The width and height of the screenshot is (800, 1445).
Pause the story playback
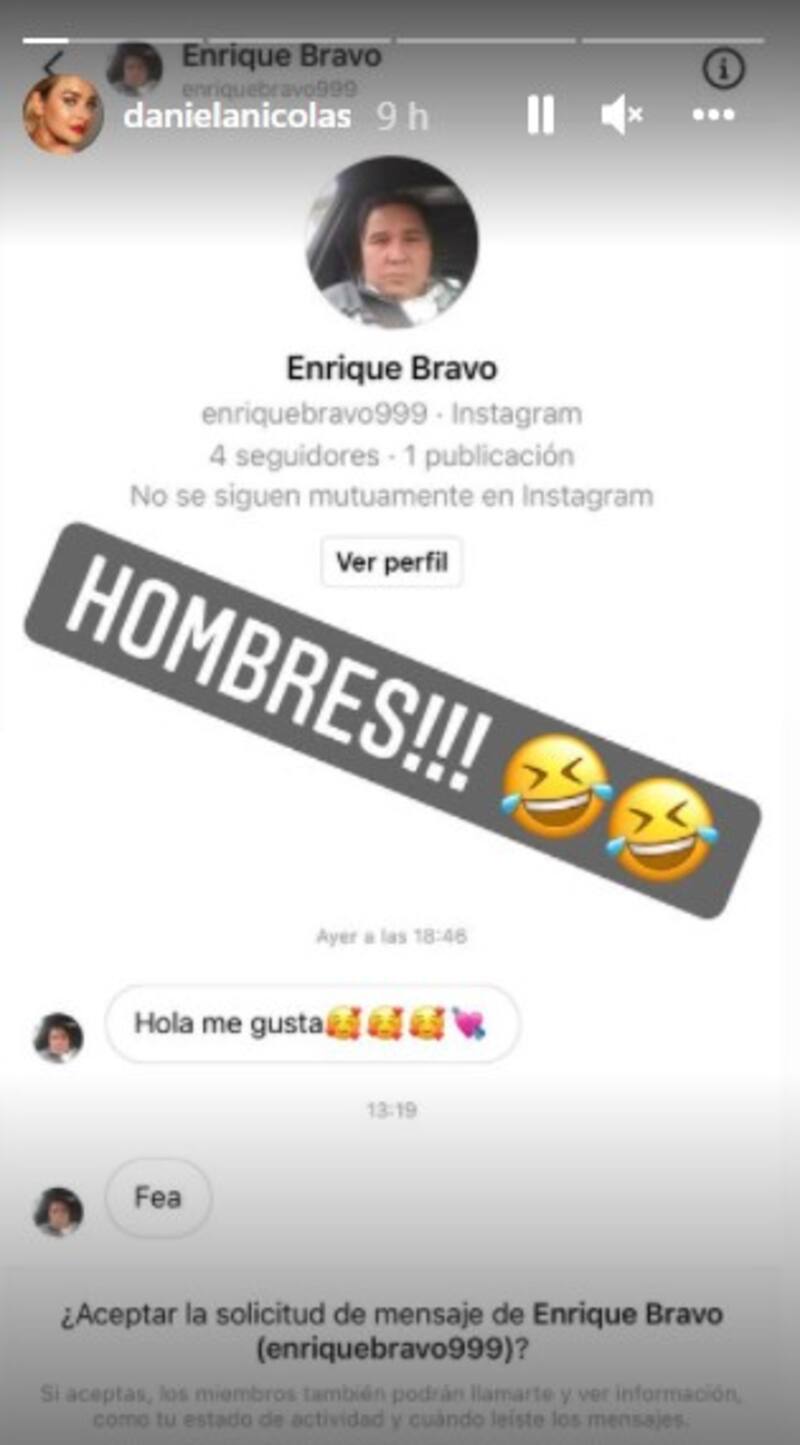[x=540, y=116]
